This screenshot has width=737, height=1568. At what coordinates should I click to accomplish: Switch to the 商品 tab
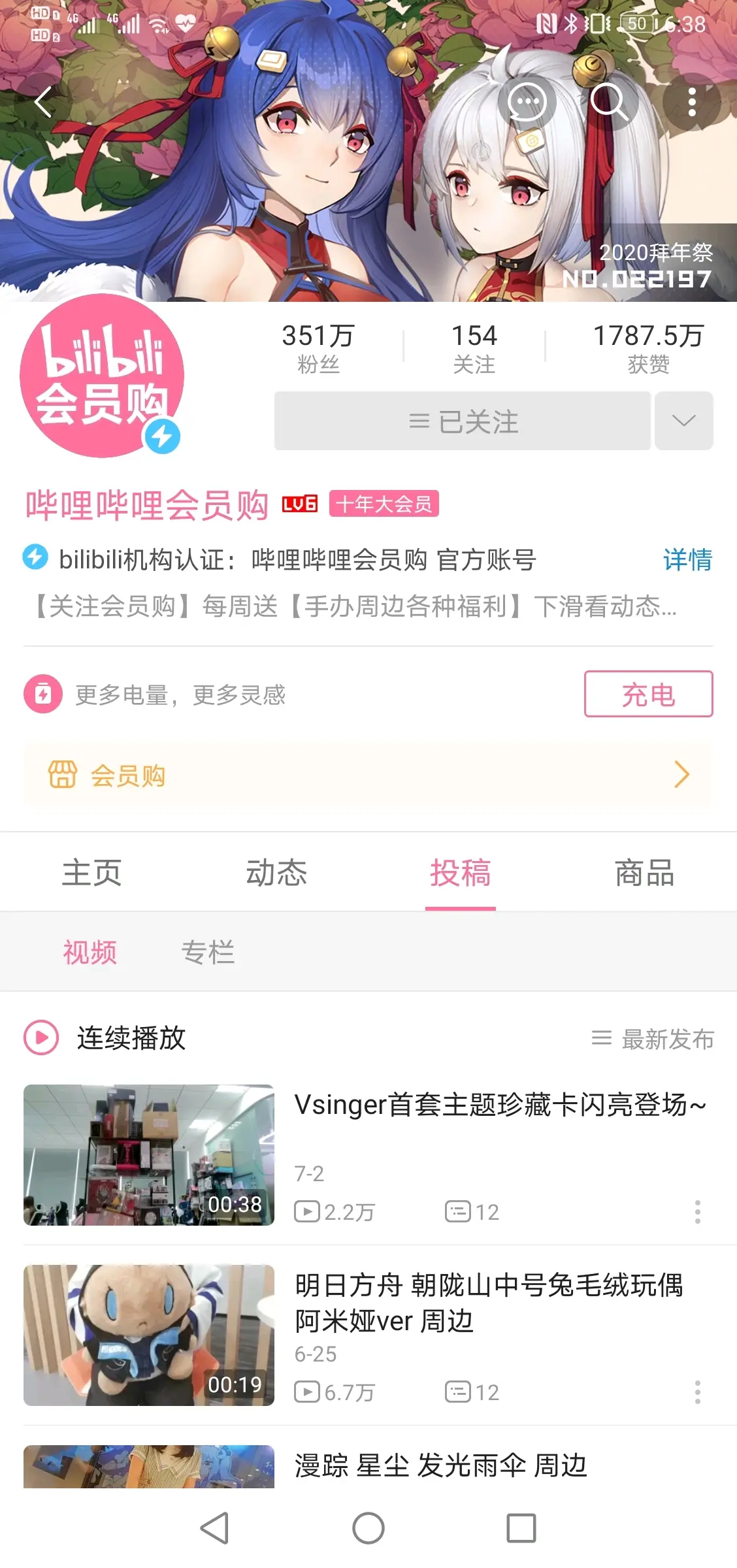click(644, 873)
